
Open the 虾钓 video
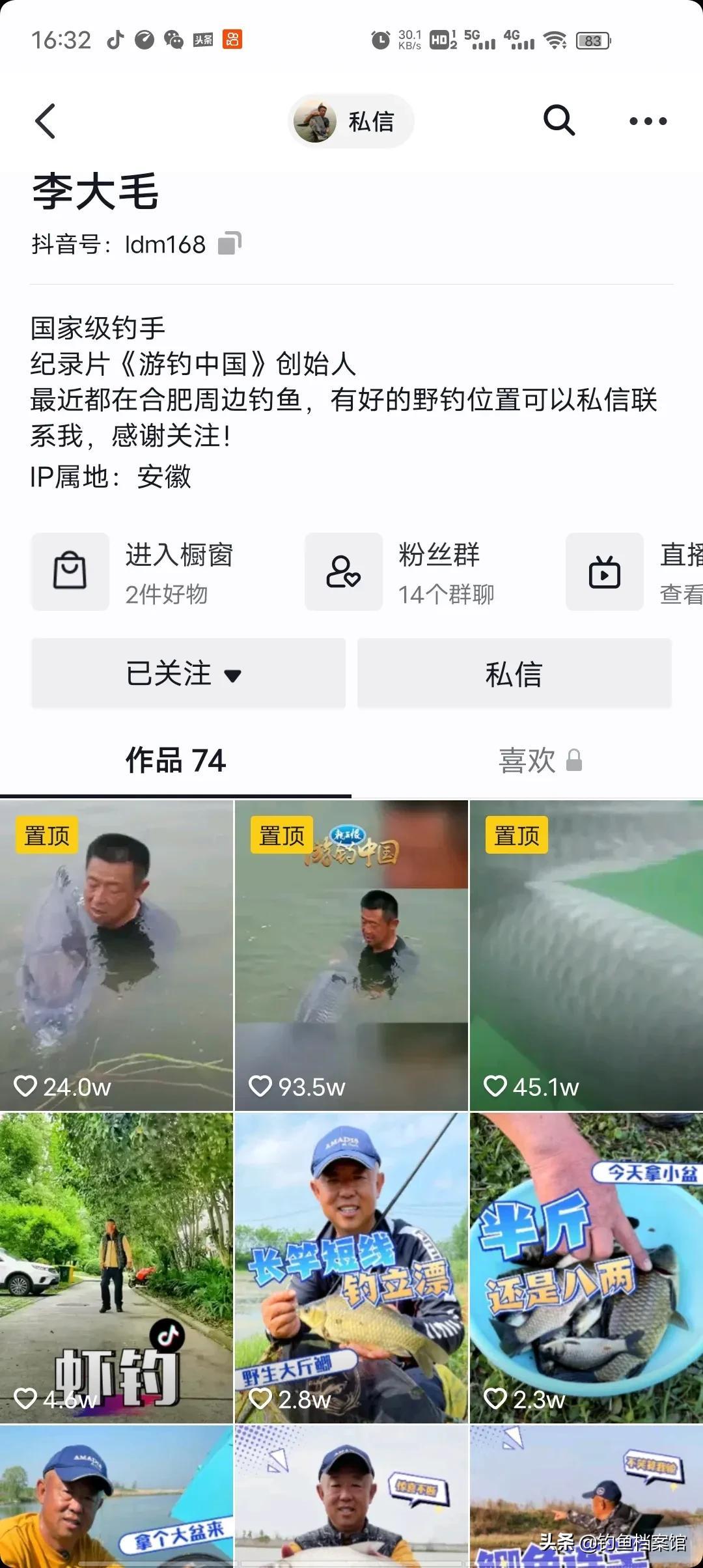point(117,1267)
